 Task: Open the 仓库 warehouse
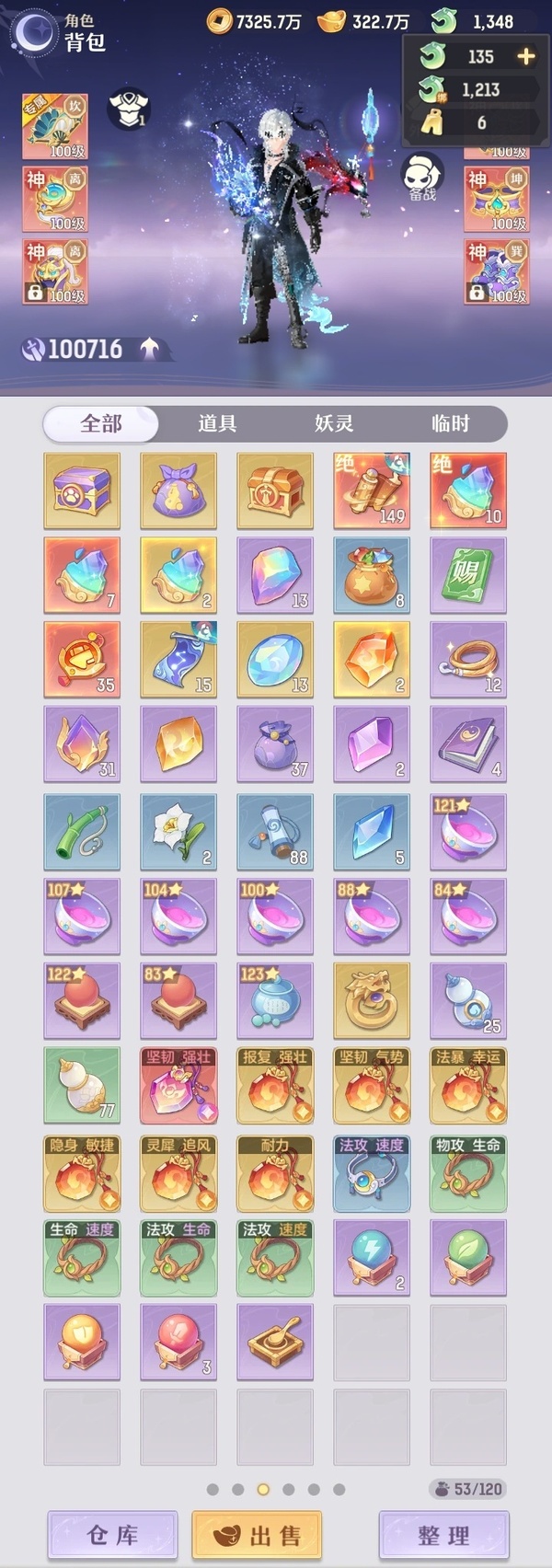click(x=112, y=1535)
